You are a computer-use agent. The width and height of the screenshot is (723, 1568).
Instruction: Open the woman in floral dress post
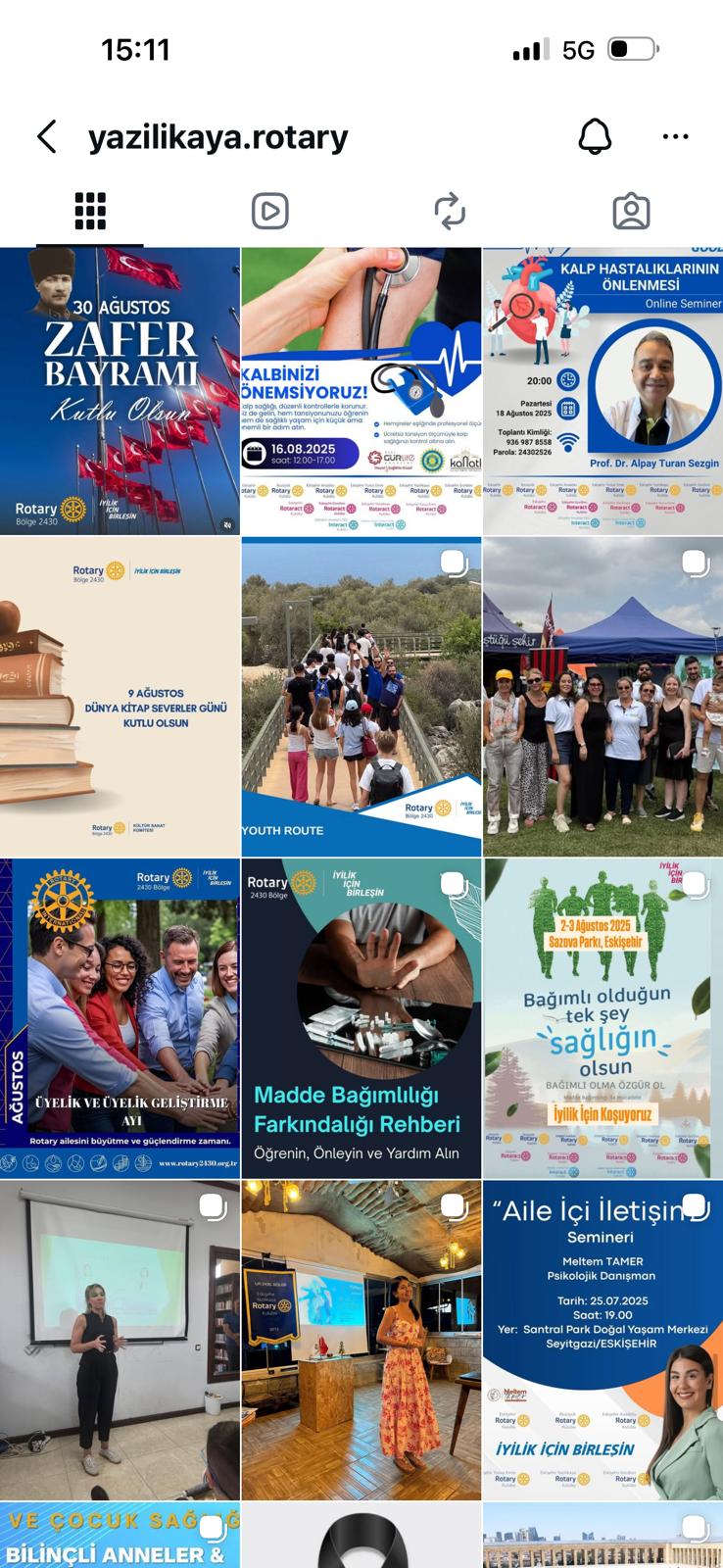361,1340
